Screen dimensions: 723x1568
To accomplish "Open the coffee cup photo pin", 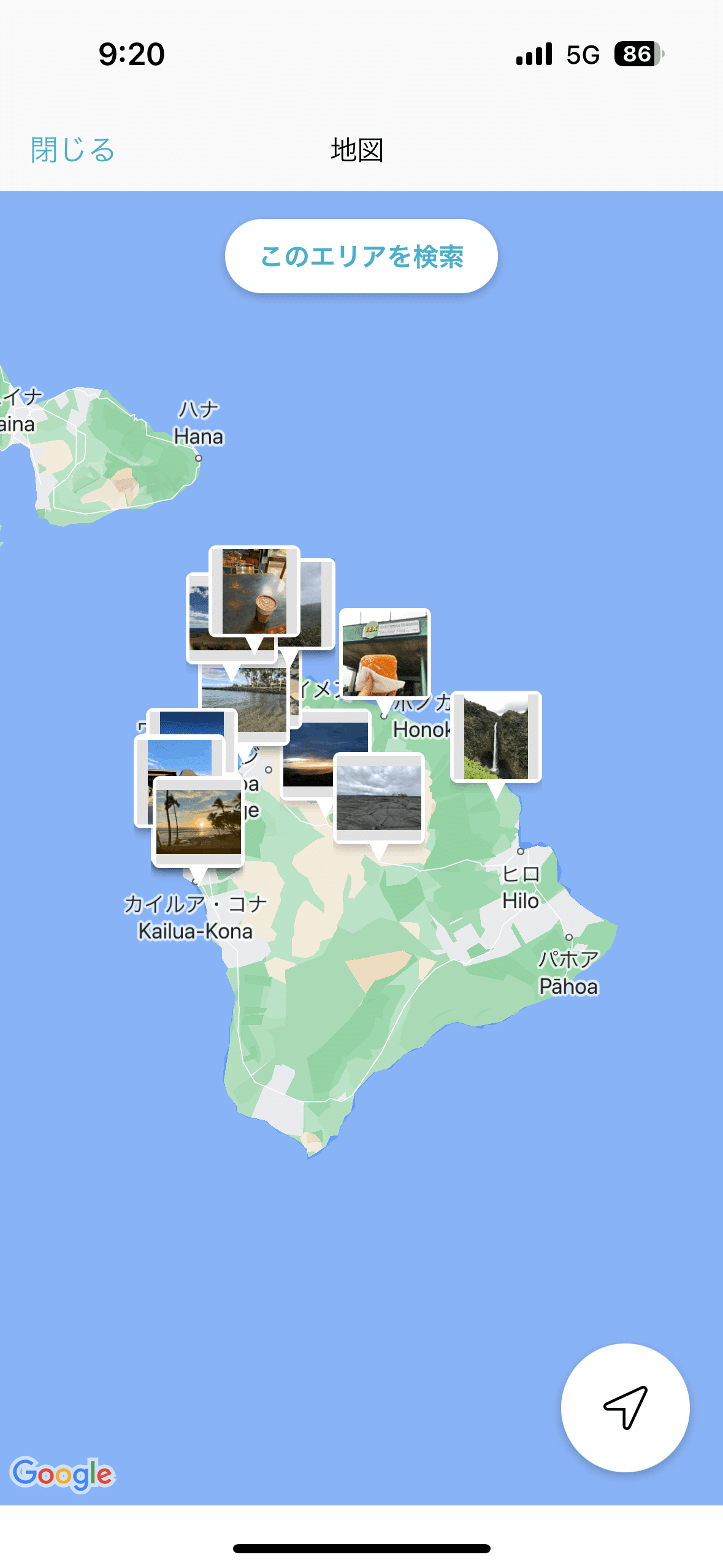I will point(254,591).
